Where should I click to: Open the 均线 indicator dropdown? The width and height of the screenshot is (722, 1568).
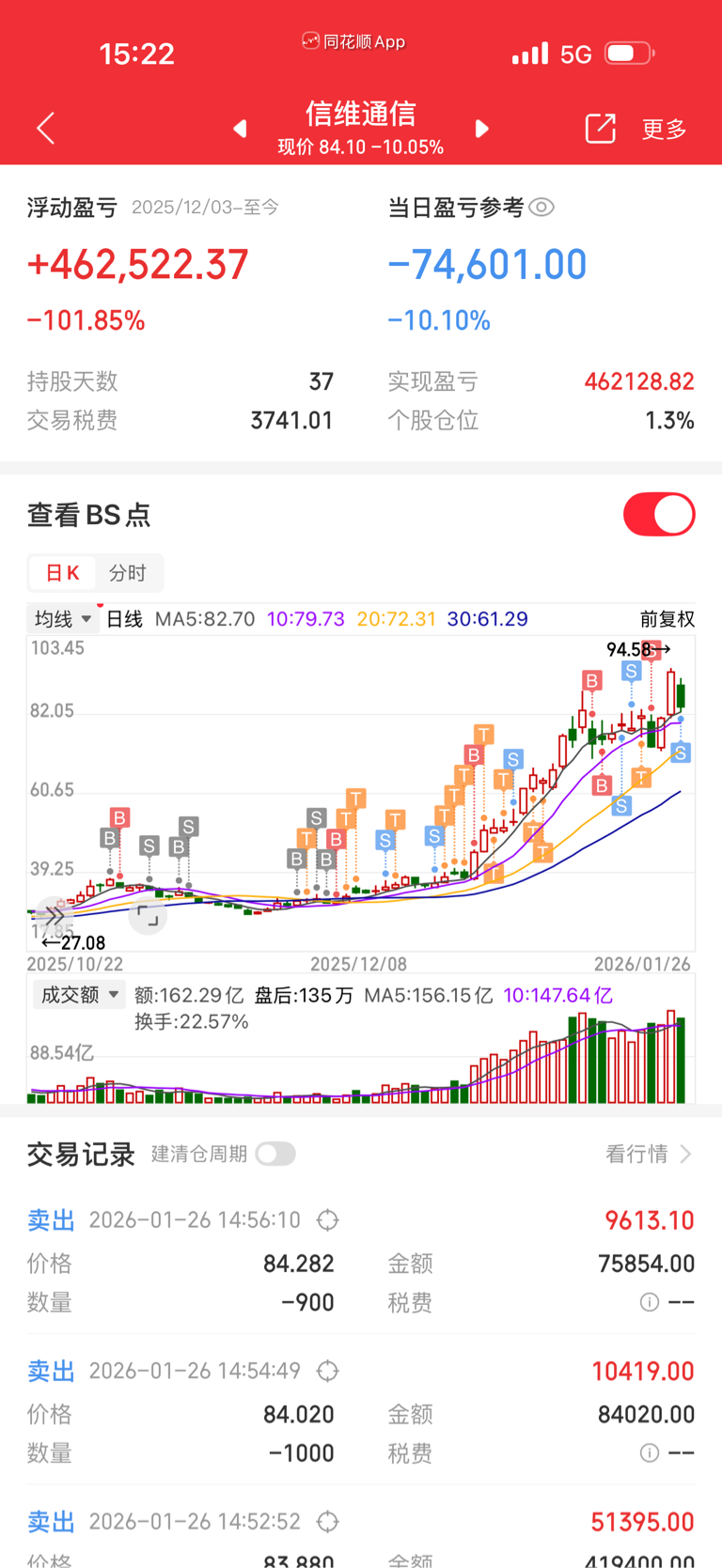[63, 619]
